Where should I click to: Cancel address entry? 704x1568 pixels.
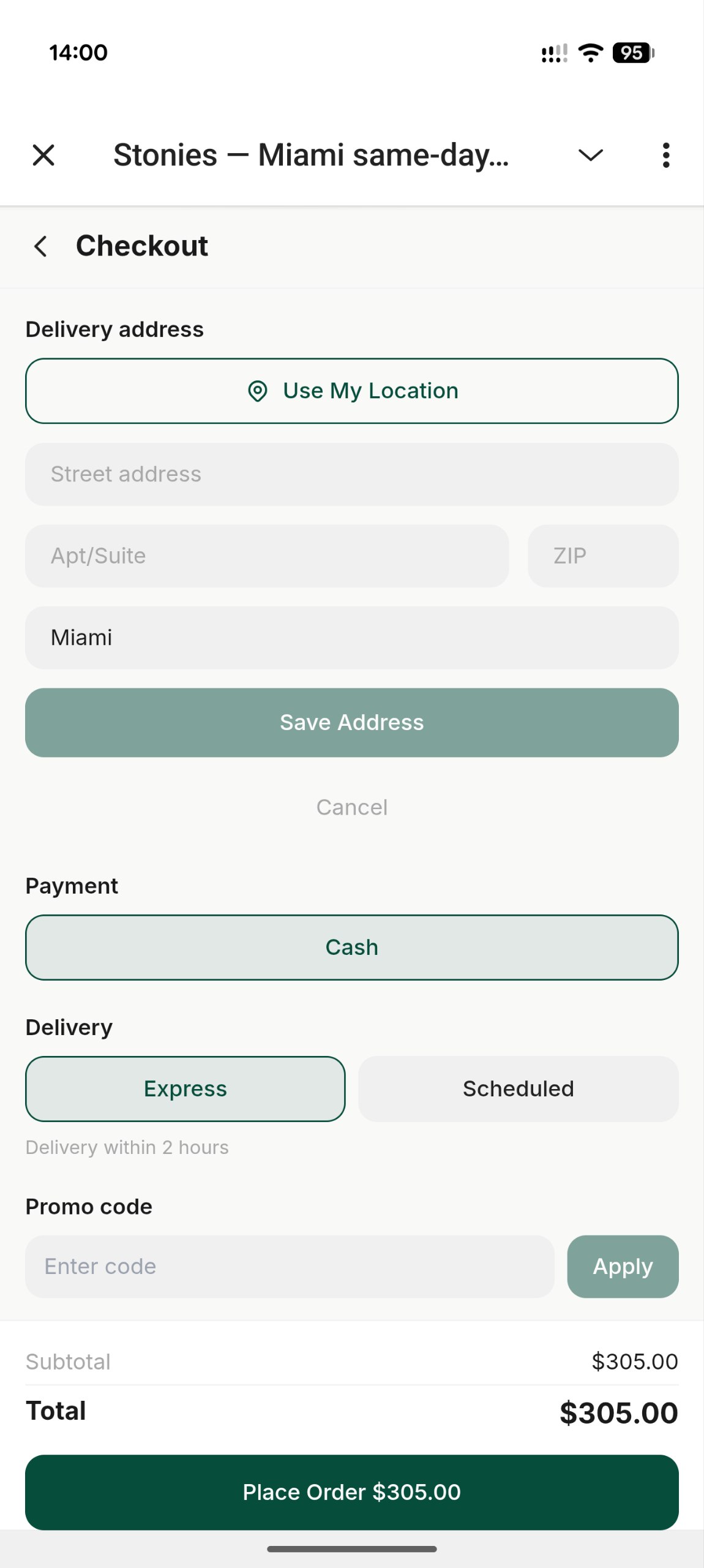coord(352,807)
